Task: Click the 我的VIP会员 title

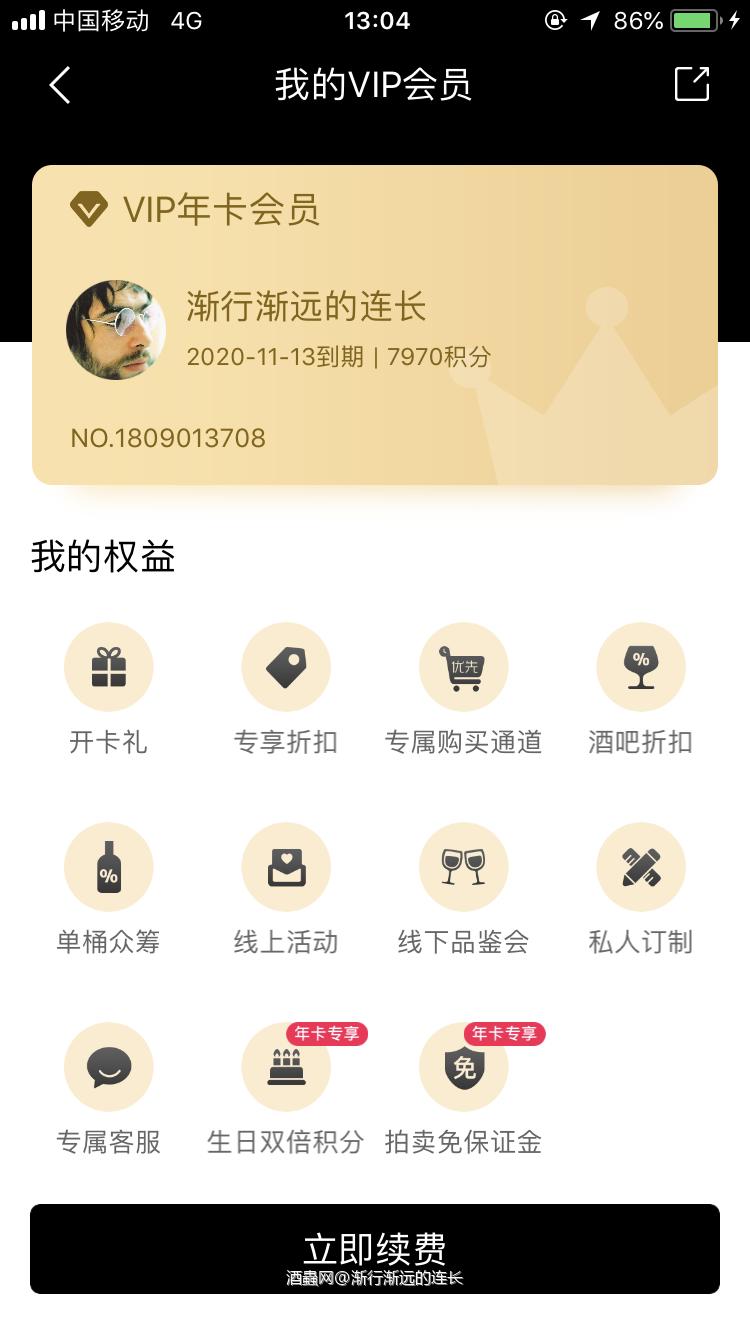Action: point(375,85)
